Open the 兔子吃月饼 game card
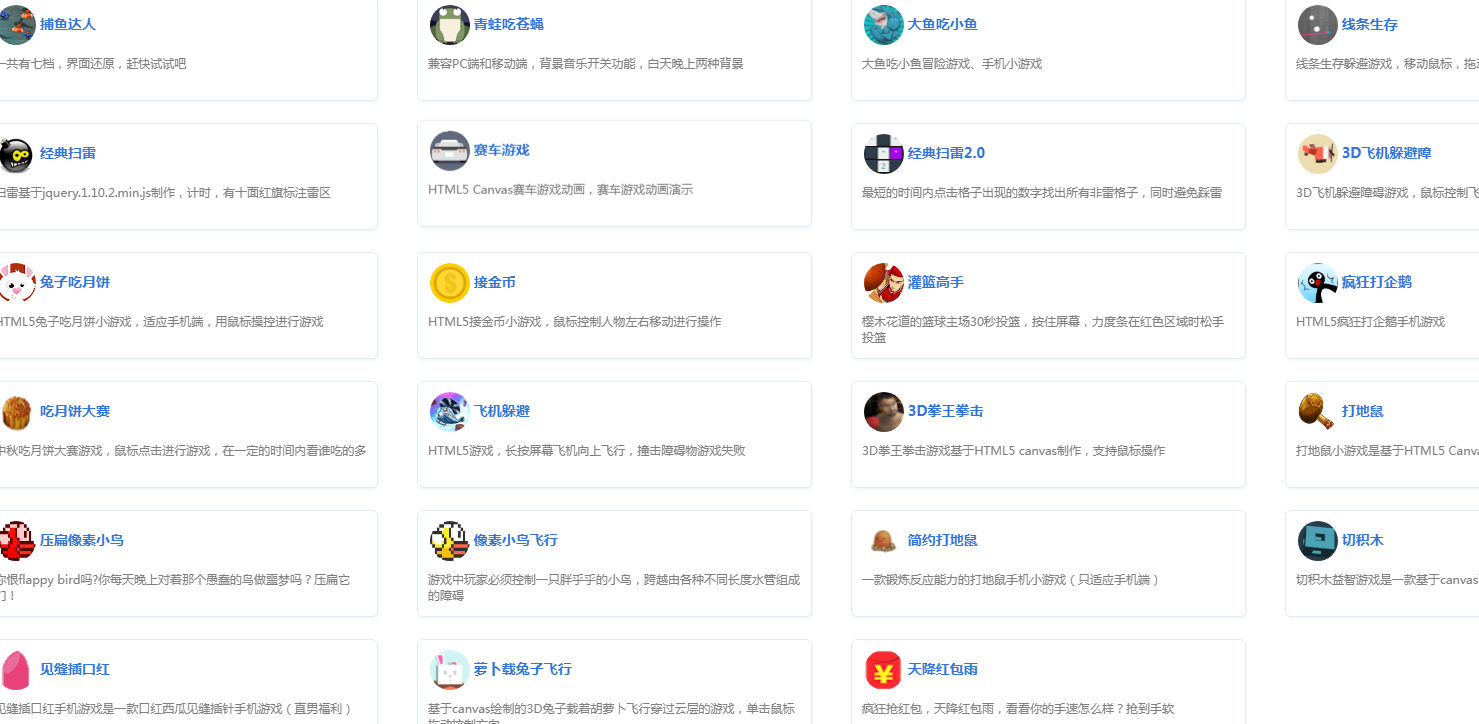 (74, 283)
